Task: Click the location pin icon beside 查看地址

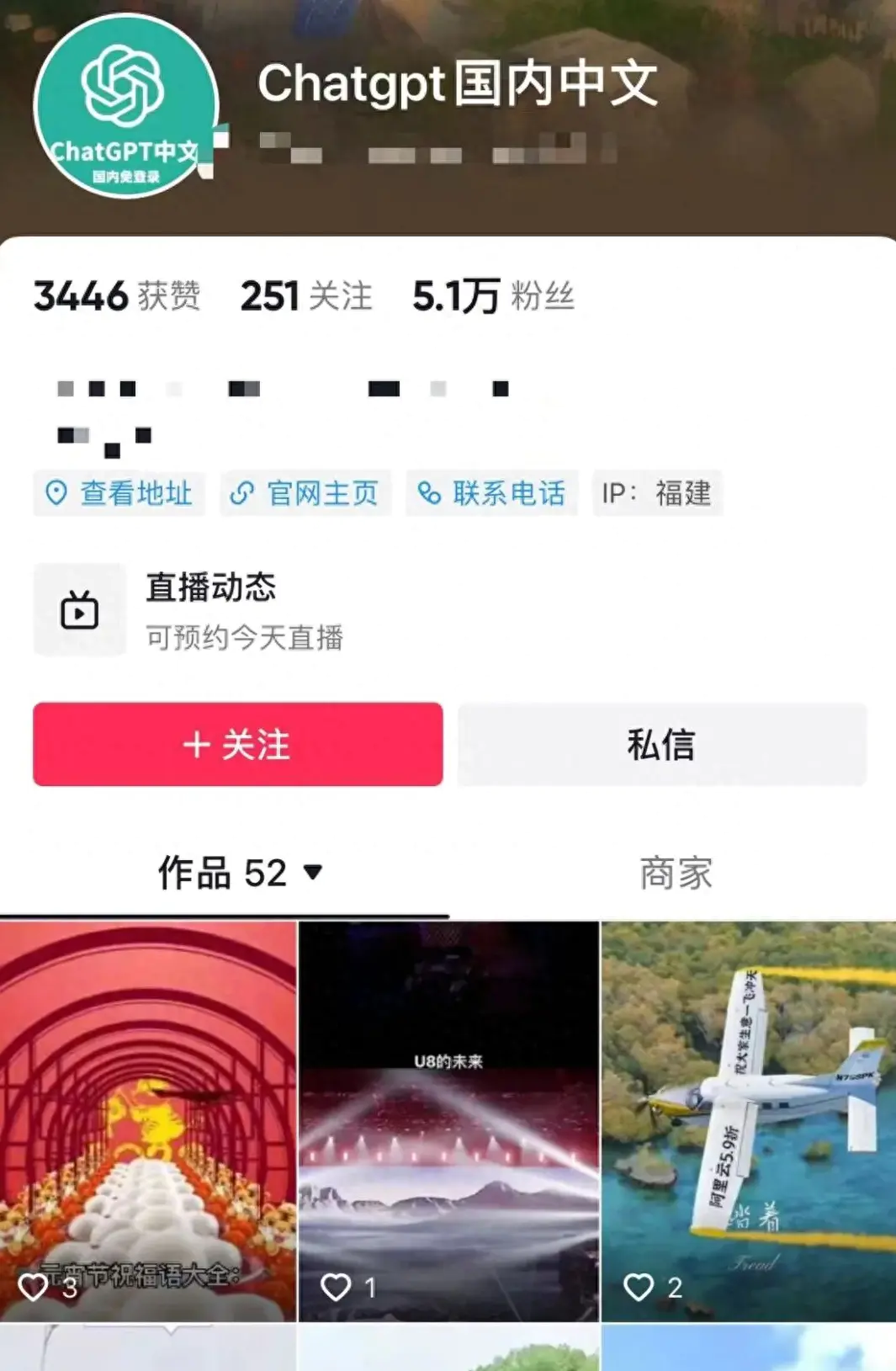Action: point(56,494)
